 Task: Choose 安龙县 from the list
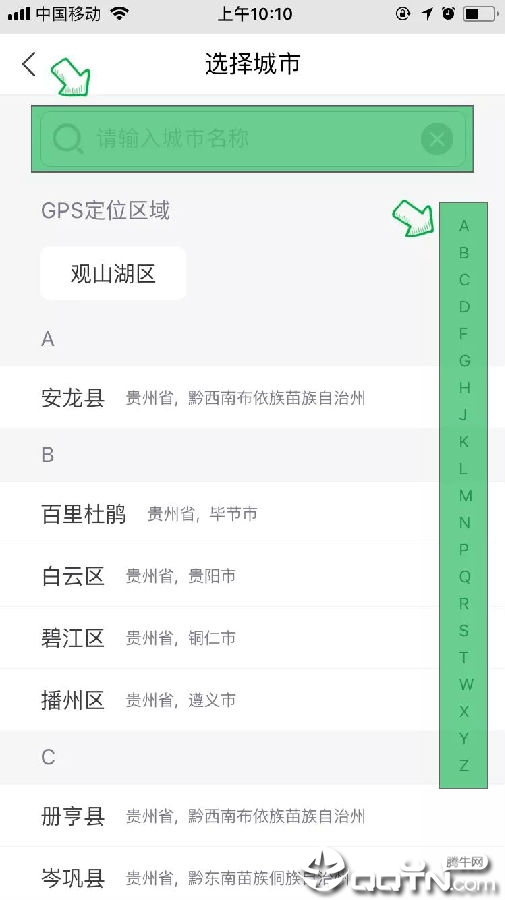pos(252,397)
